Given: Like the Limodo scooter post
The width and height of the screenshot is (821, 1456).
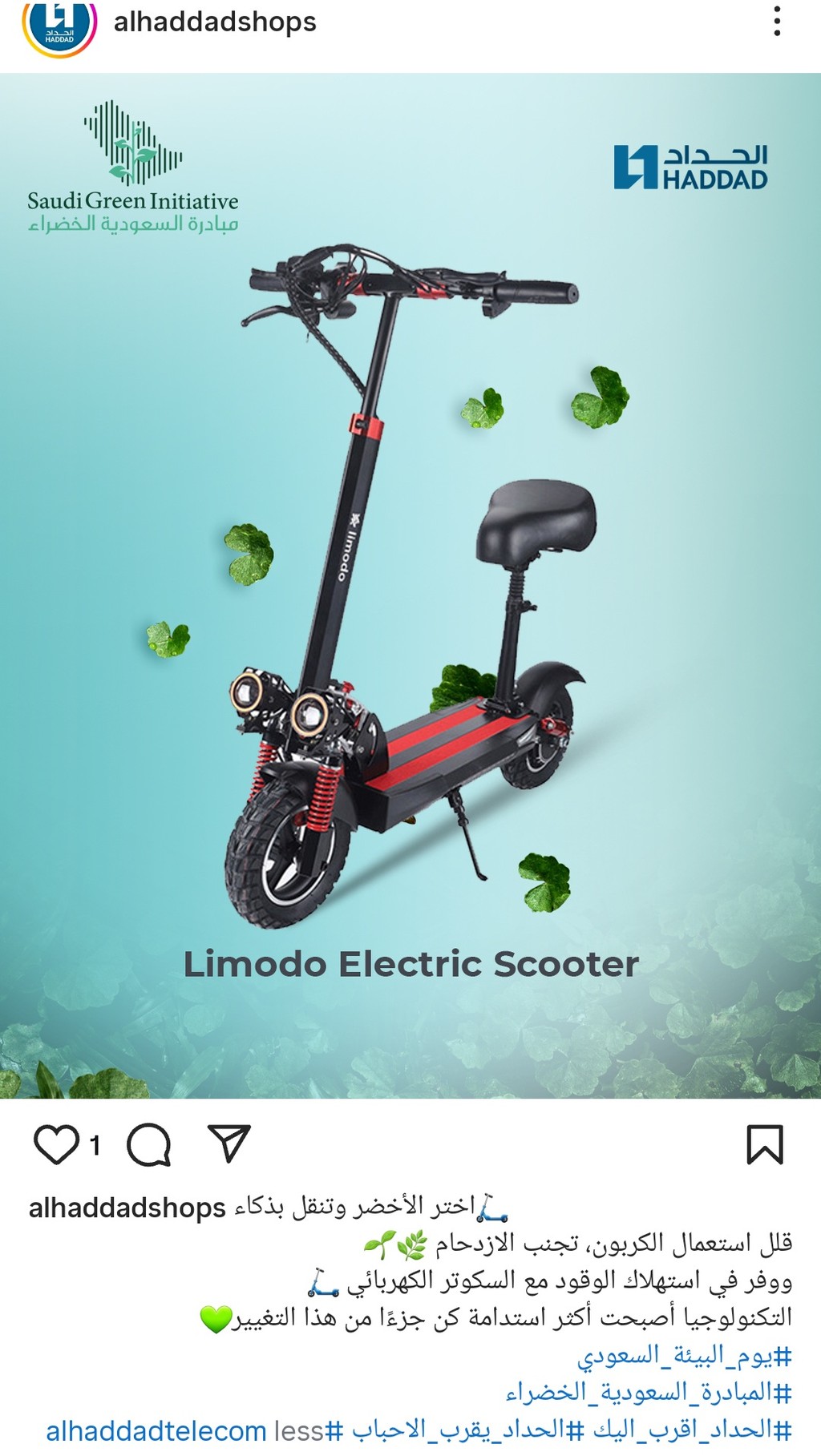Looking at the screenshot, I should coord(56,1144).
